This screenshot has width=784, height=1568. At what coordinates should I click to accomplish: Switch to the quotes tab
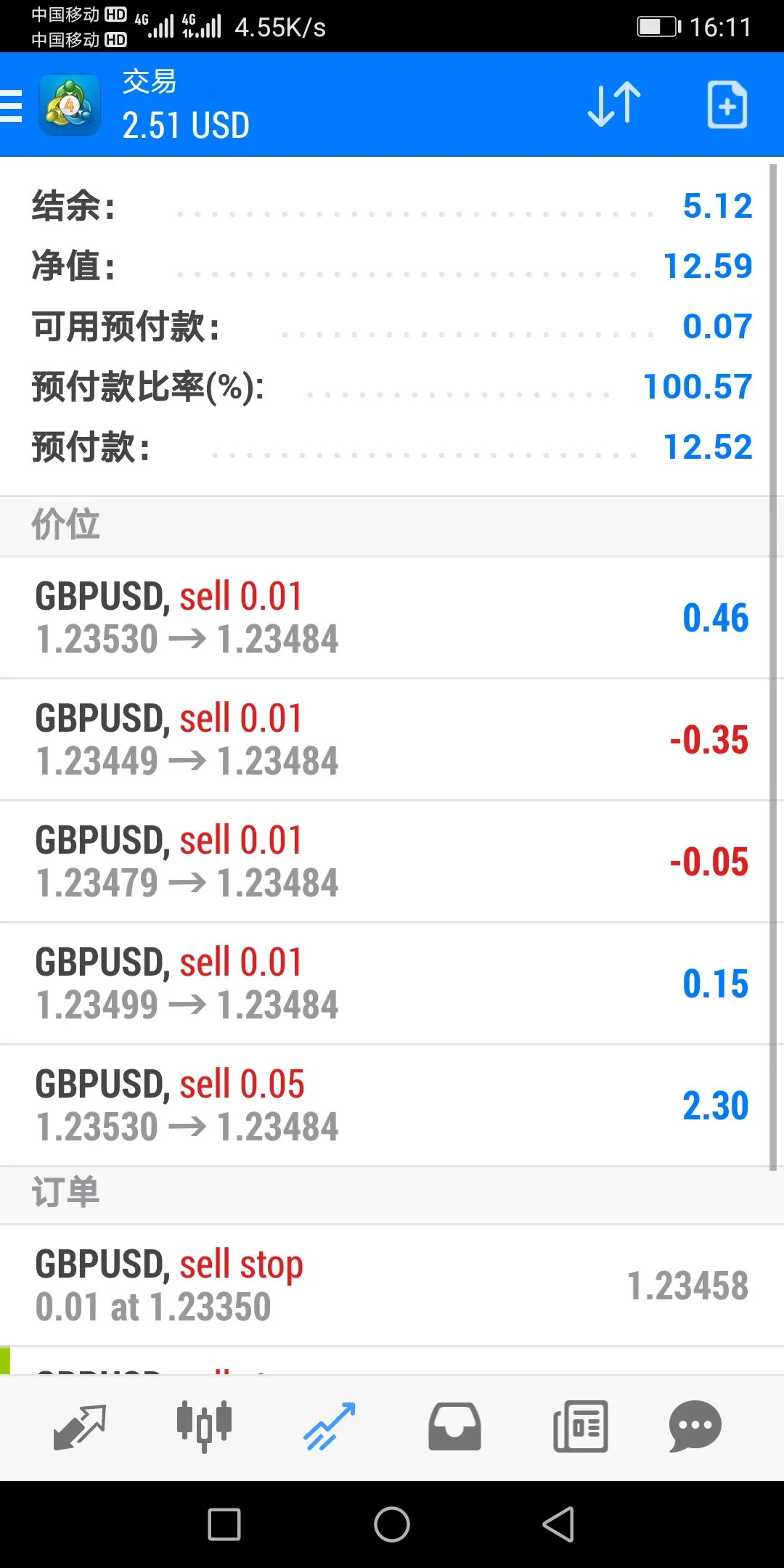(80, 1426)
